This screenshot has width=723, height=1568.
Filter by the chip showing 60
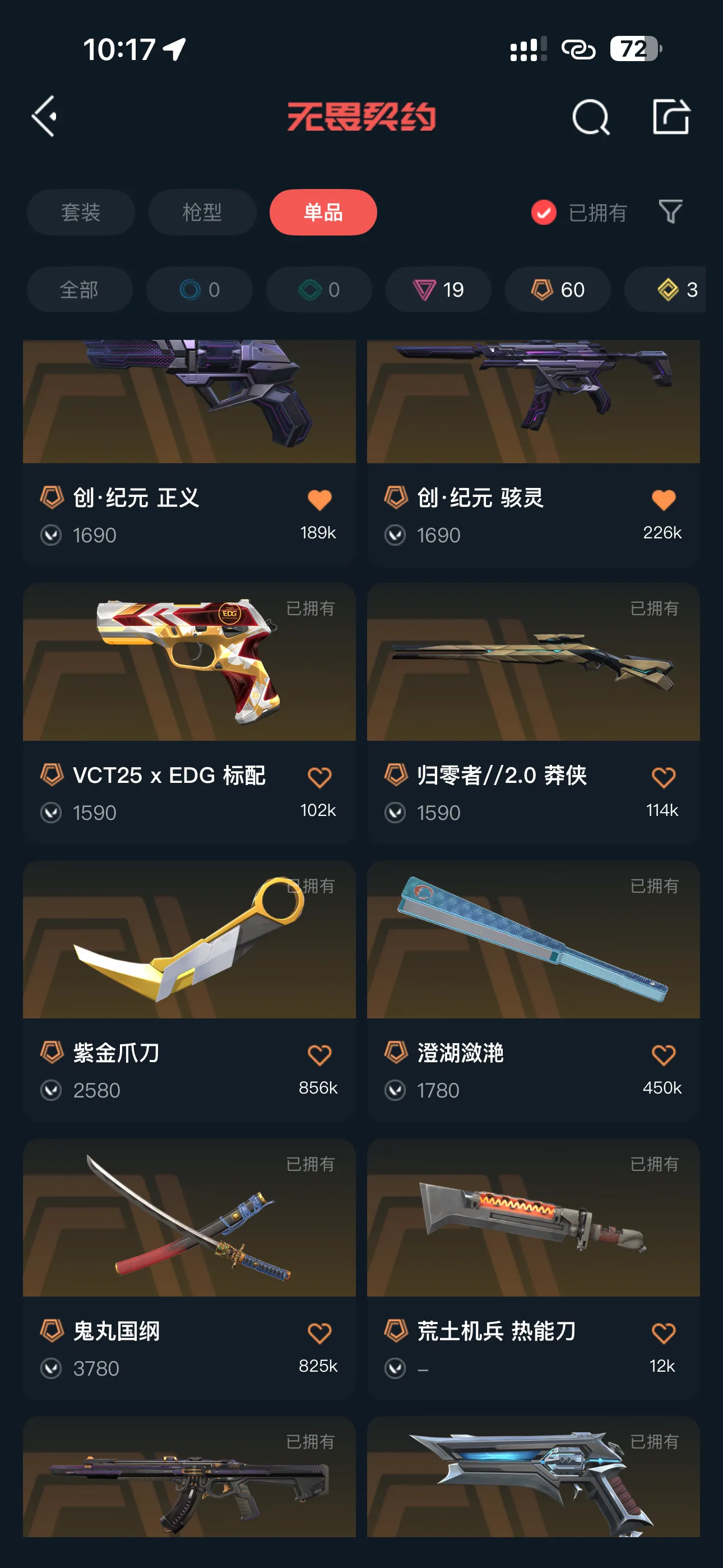[x=558, y=290]
